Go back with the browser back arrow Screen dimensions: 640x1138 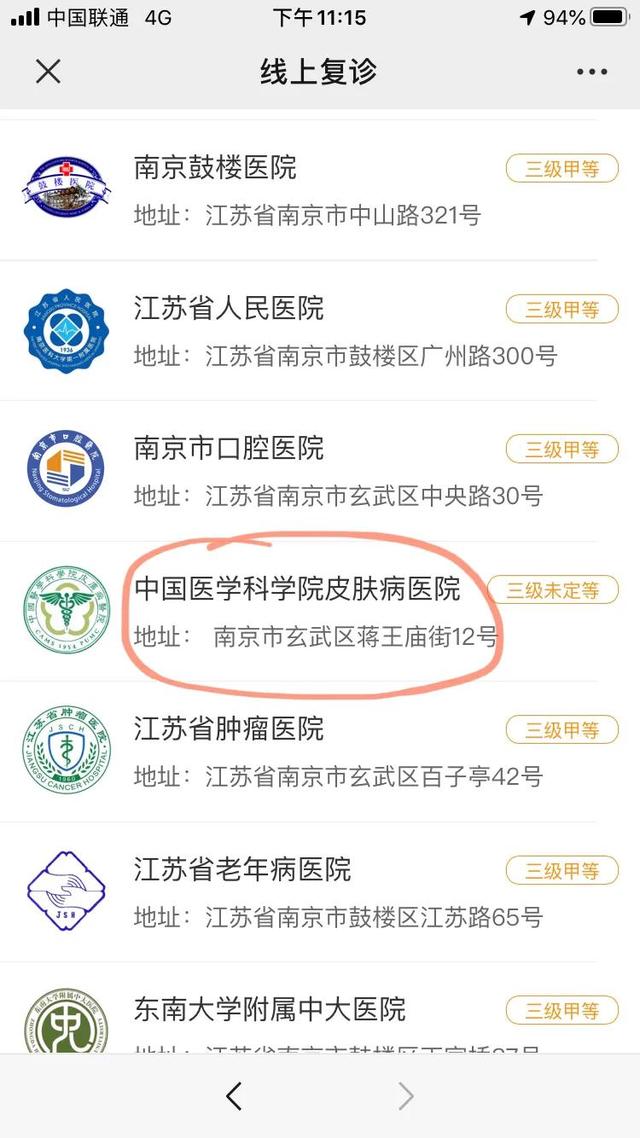point(234,1096)
